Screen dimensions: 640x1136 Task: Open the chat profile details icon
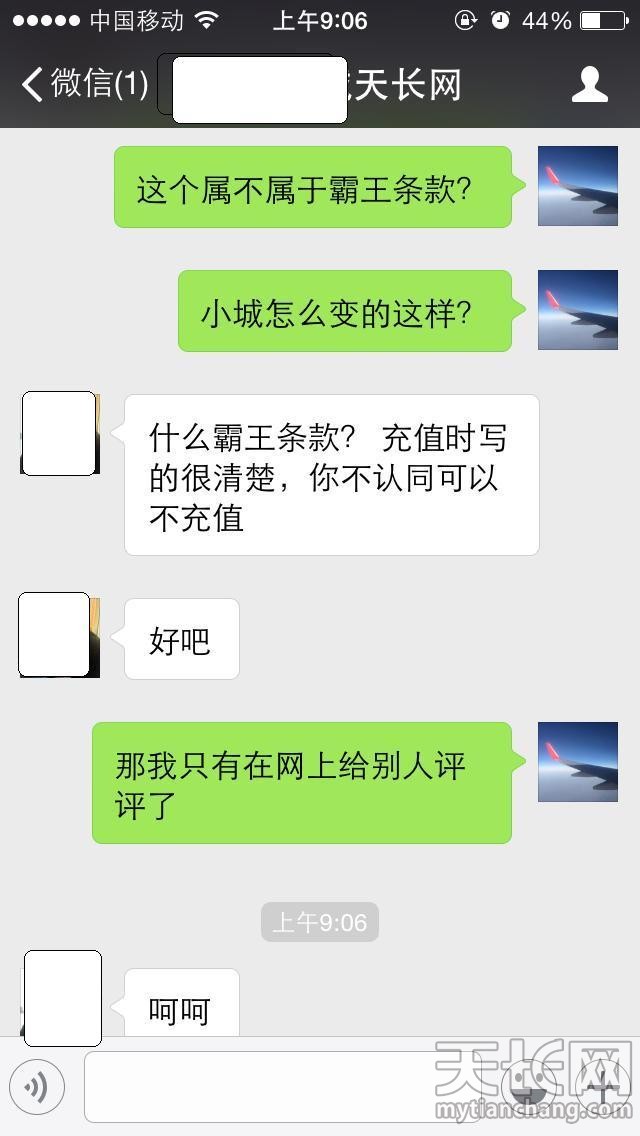(x=589, y=85)
